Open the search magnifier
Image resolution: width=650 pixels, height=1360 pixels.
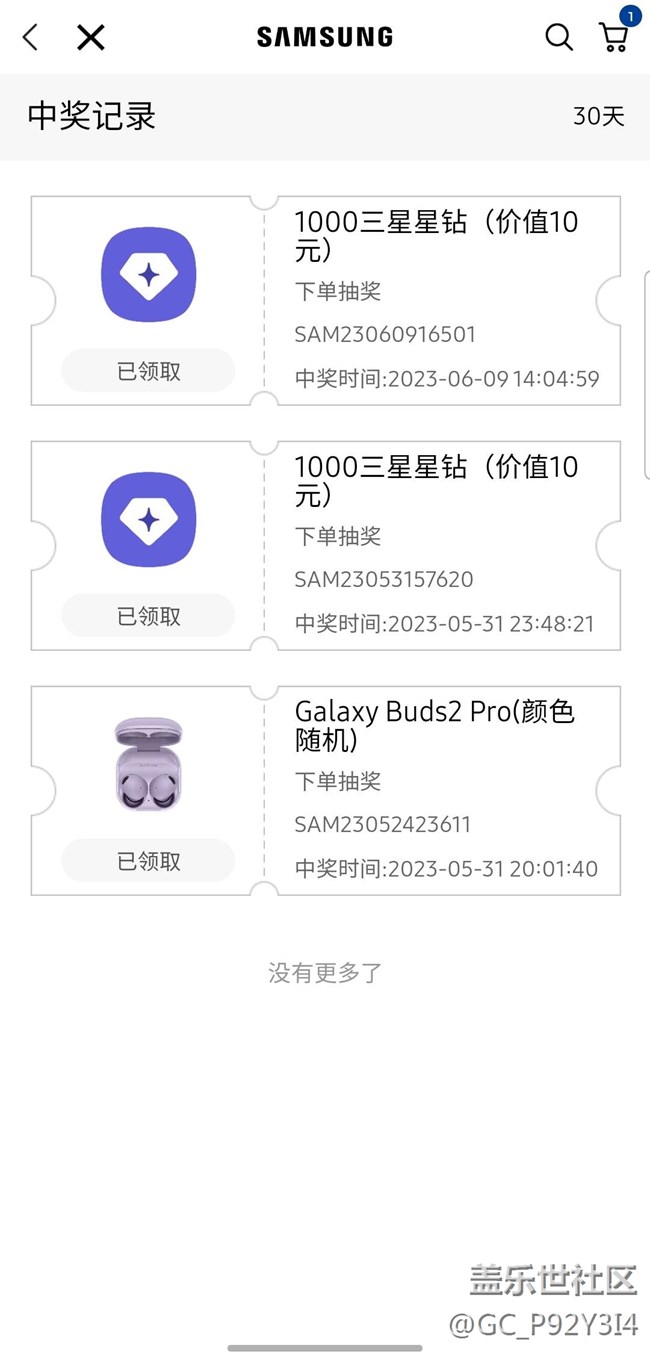click(x=559, y=37)
